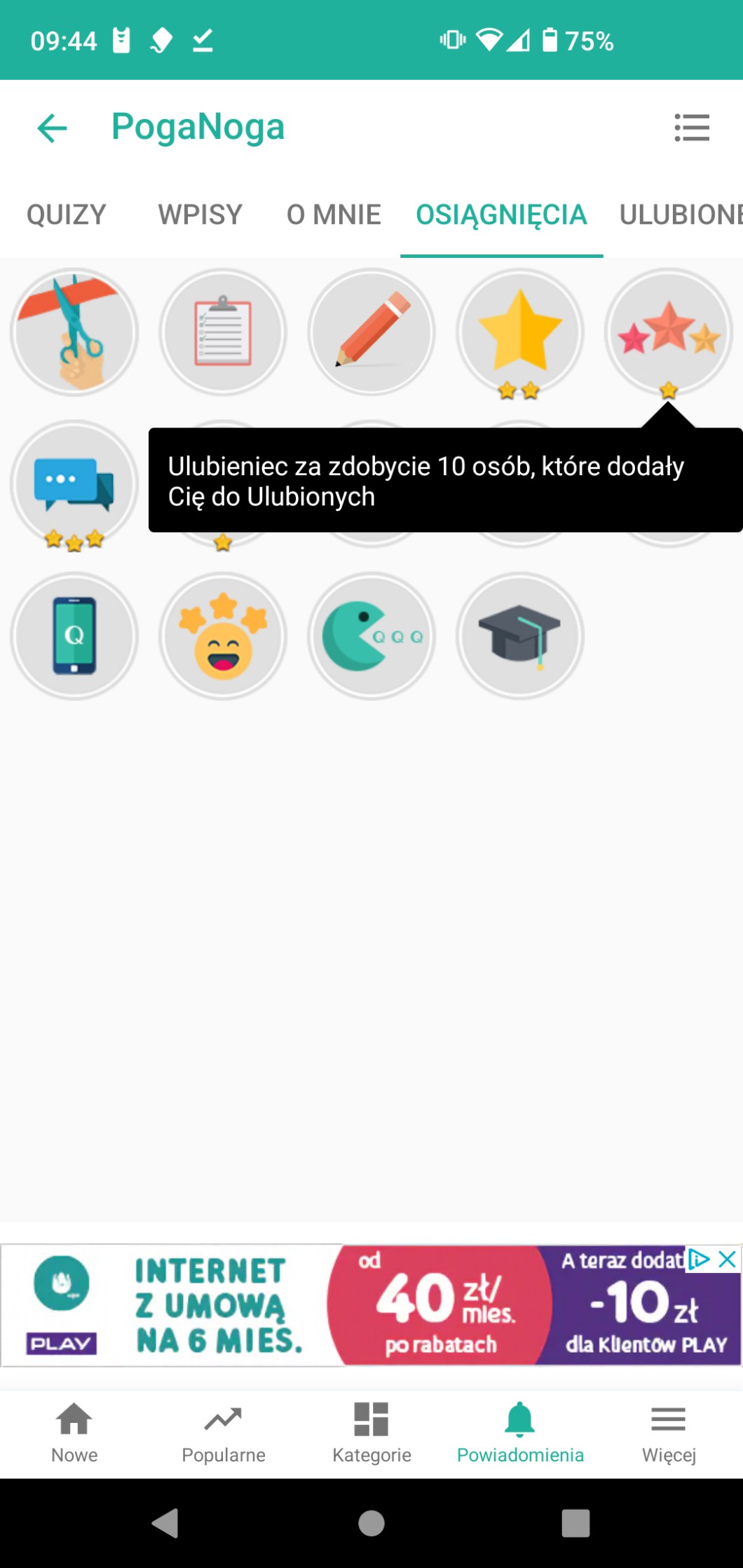This screenshot has width=743, height=1568.
Task: Close the Play internet ad
Action: (728, 1260)
